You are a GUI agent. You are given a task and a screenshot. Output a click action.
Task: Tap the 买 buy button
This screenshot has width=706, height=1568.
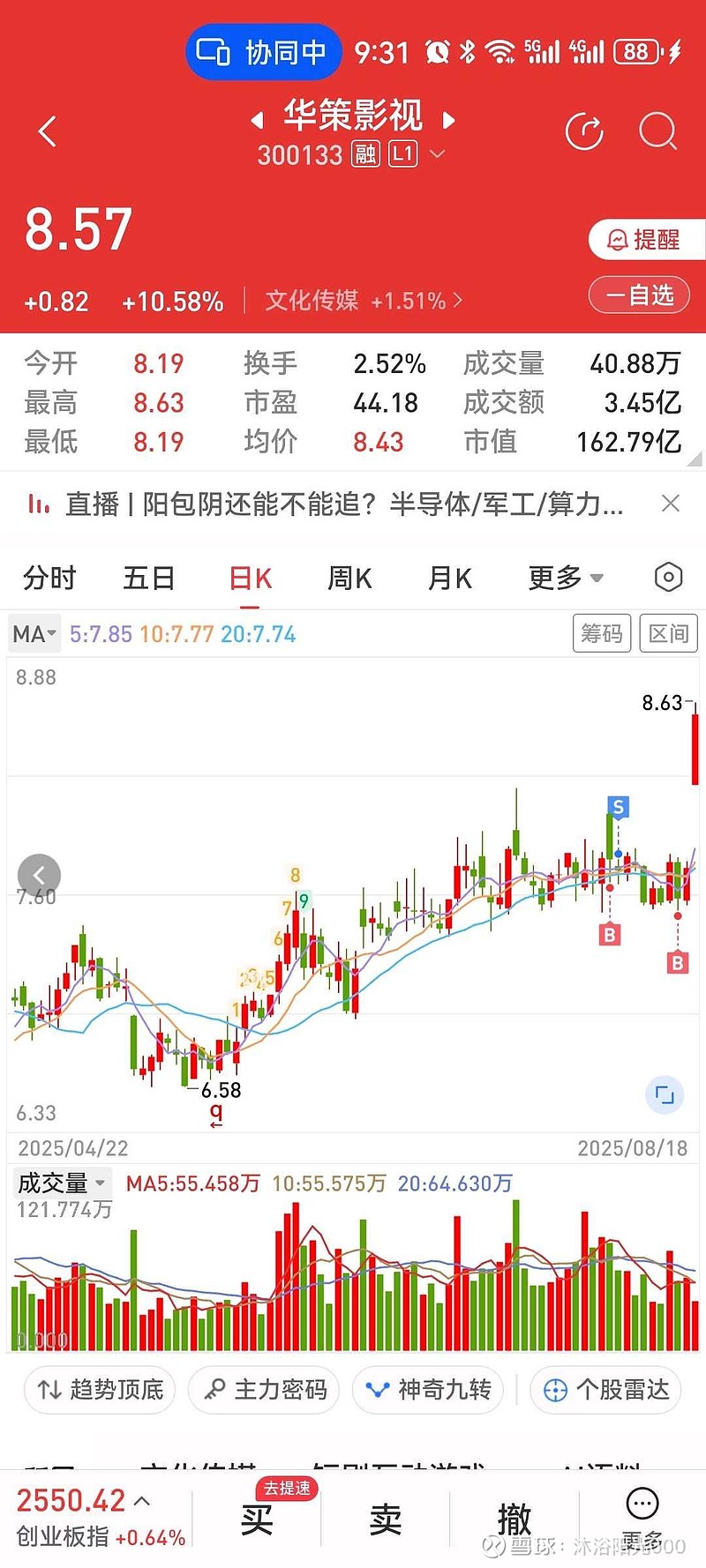pos(257,1519)
